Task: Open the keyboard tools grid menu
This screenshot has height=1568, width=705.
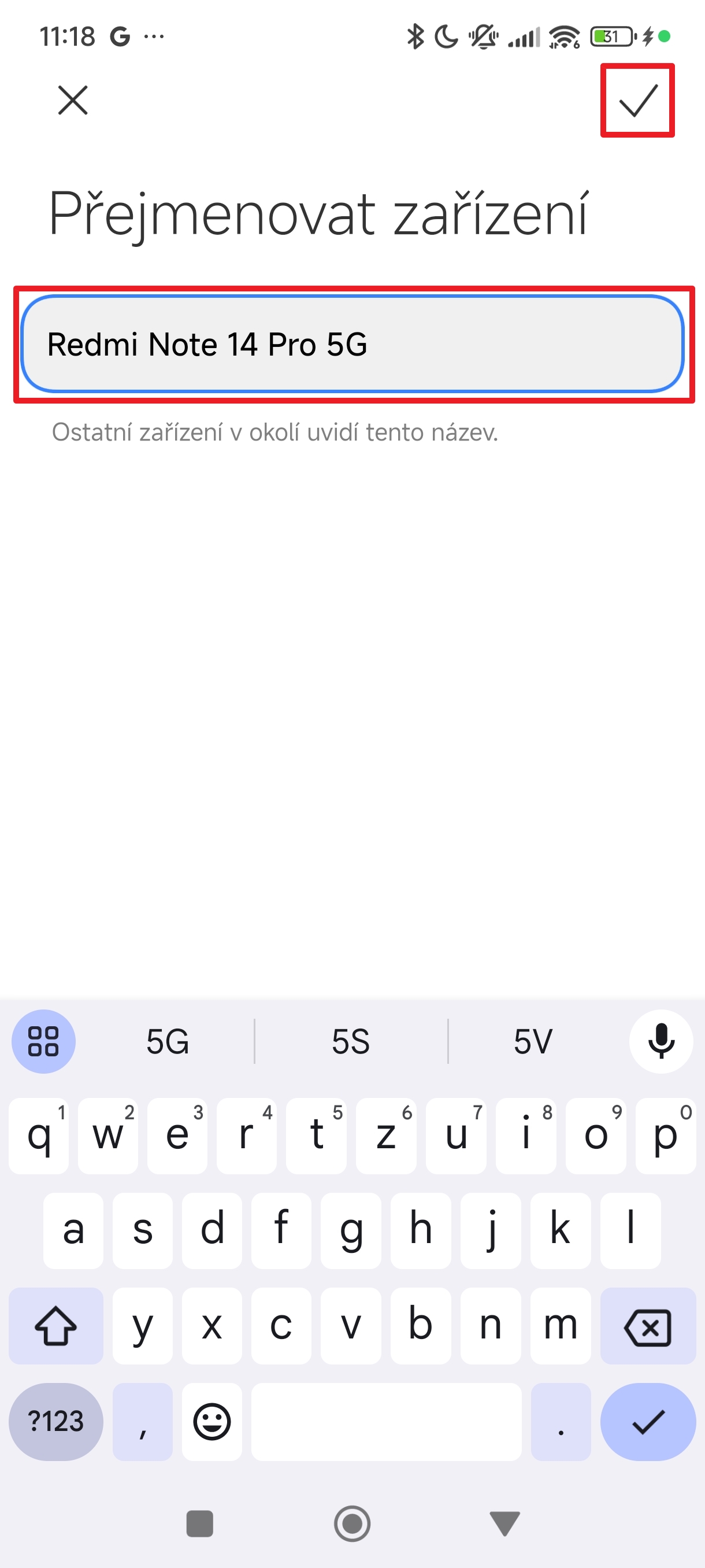Action: tap(44, 1041)
